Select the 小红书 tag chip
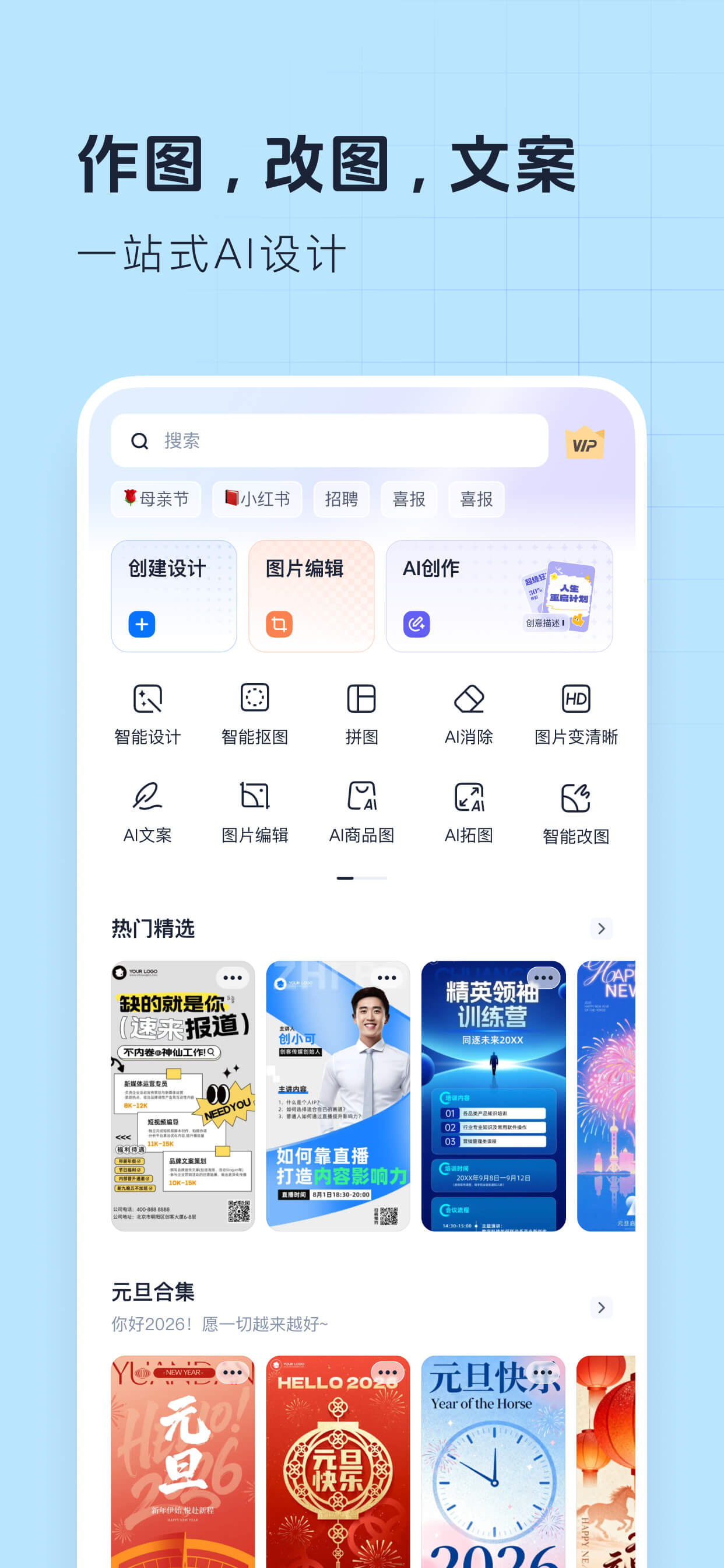Viewport: 724px width, 1568px height. [x=256, y=499]
